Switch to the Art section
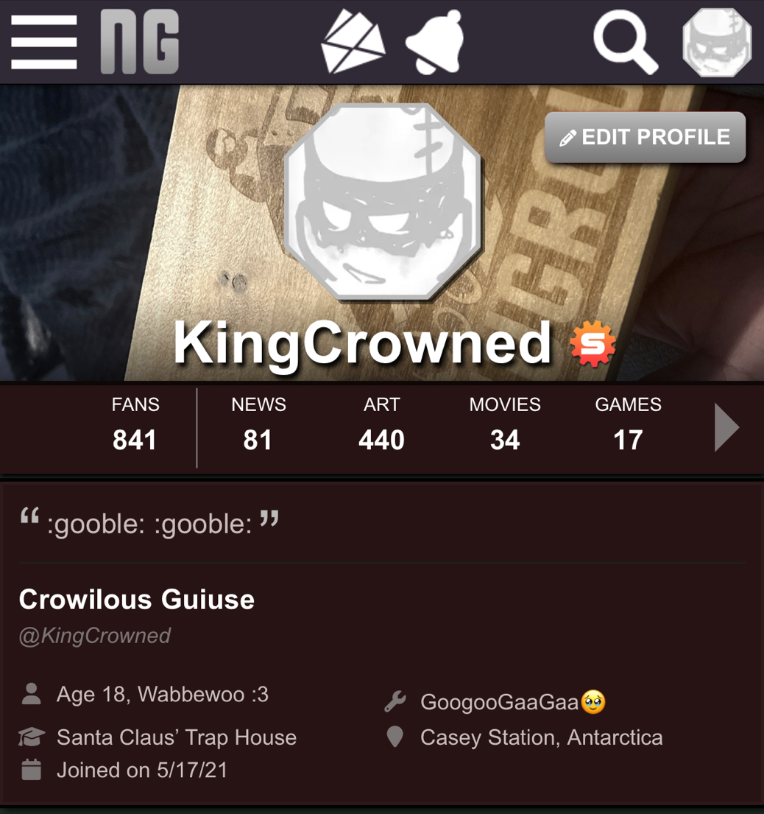Viewport: 764px width, 814px height. click(x=381, y=424)
